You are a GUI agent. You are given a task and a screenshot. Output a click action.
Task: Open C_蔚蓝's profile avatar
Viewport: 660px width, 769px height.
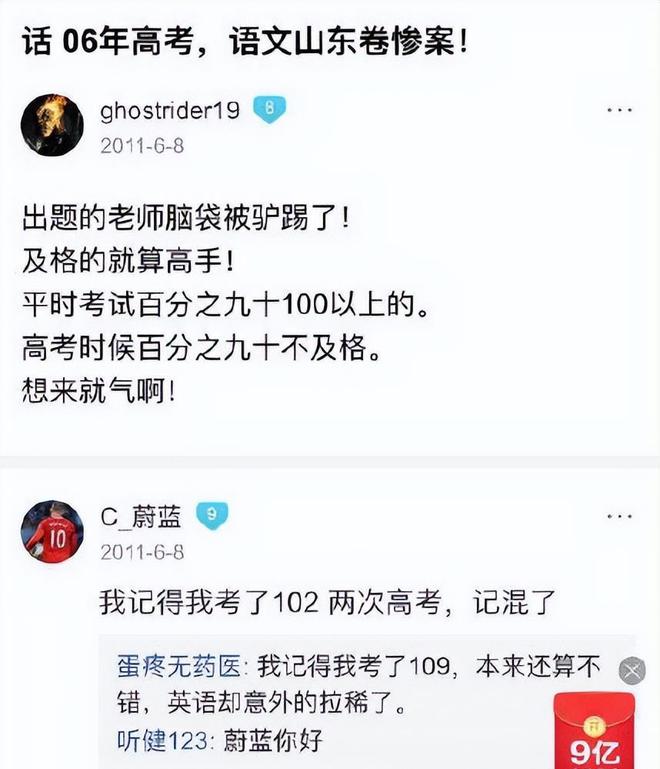(x=52, y=532)
